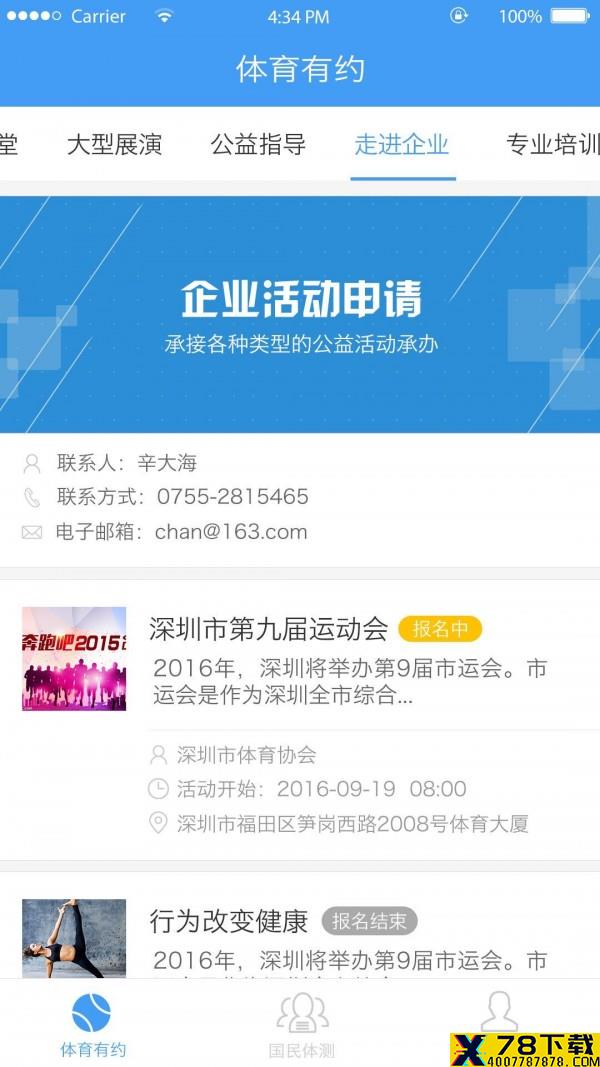Viewport: 600px width, 1067px height.
Task: Call the contact number 0755-2815465
Action: point(233,497)
